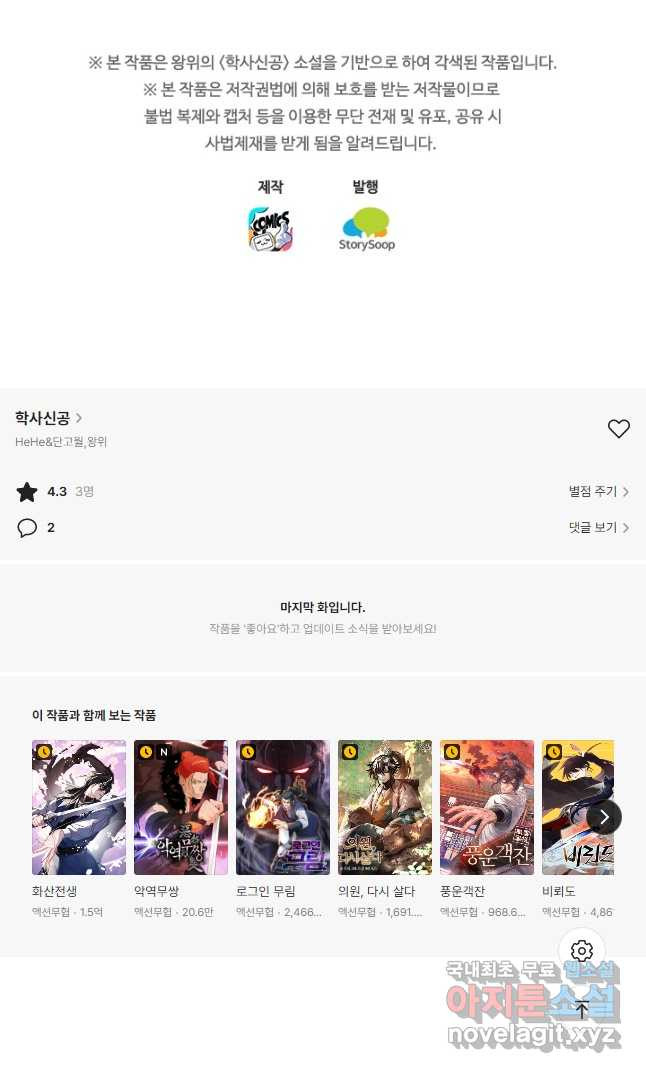
Task: Open 댓글 보기 to view comments
Action: tap(598, 528)
